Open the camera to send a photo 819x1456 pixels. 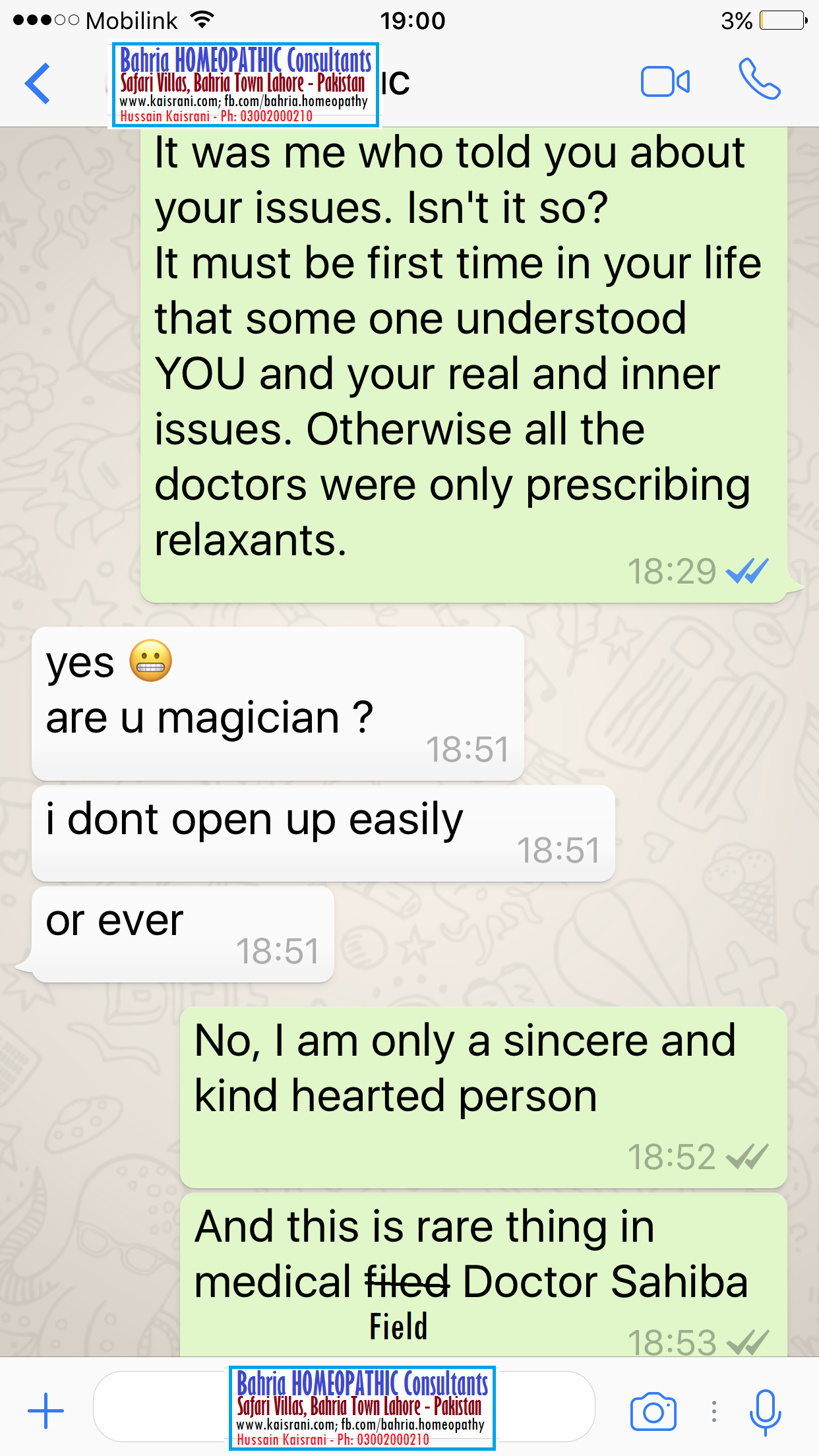pyautogui.click(x=653, y=1411)
